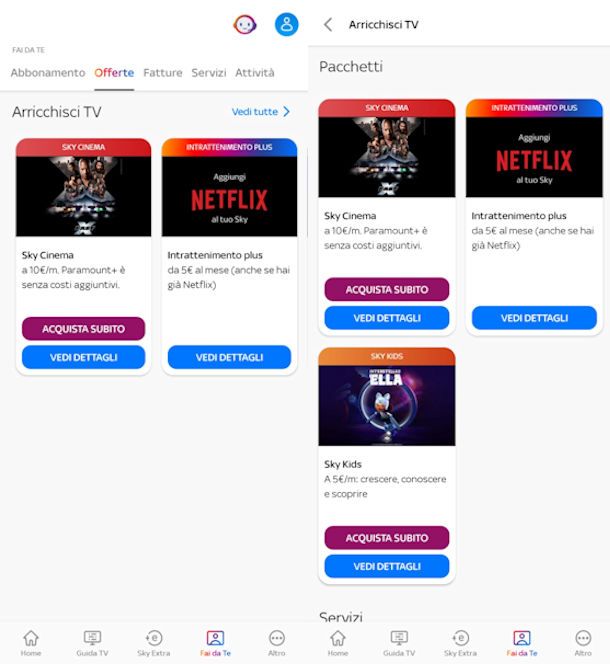Buy Sky Cinema under the Pacchetti heading
The height and width of the screenshot is (664, 610).
coord(387,290)
